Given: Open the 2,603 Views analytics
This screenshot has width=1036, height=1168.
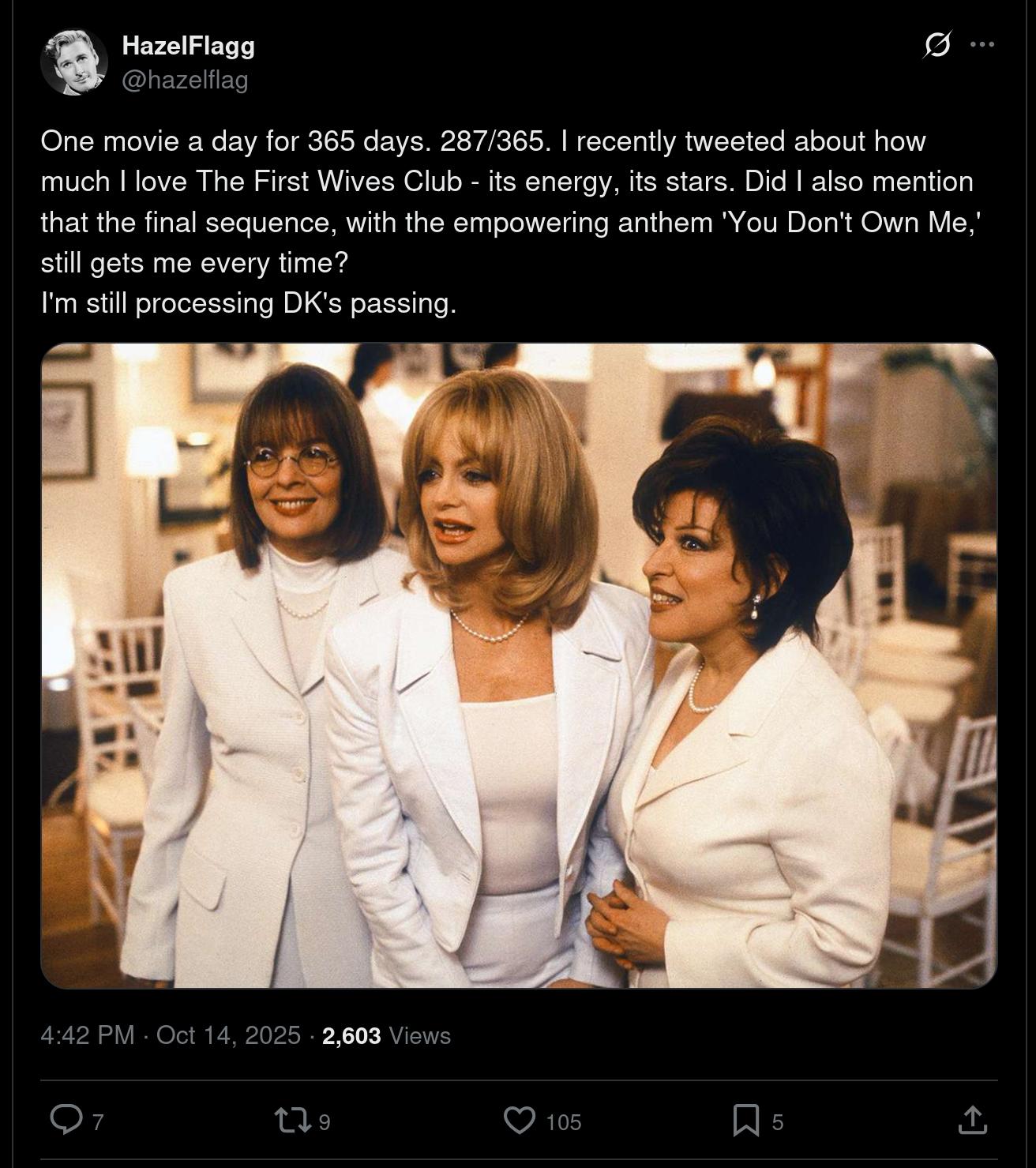Looking at the screenshot, I should [386, 1035].
